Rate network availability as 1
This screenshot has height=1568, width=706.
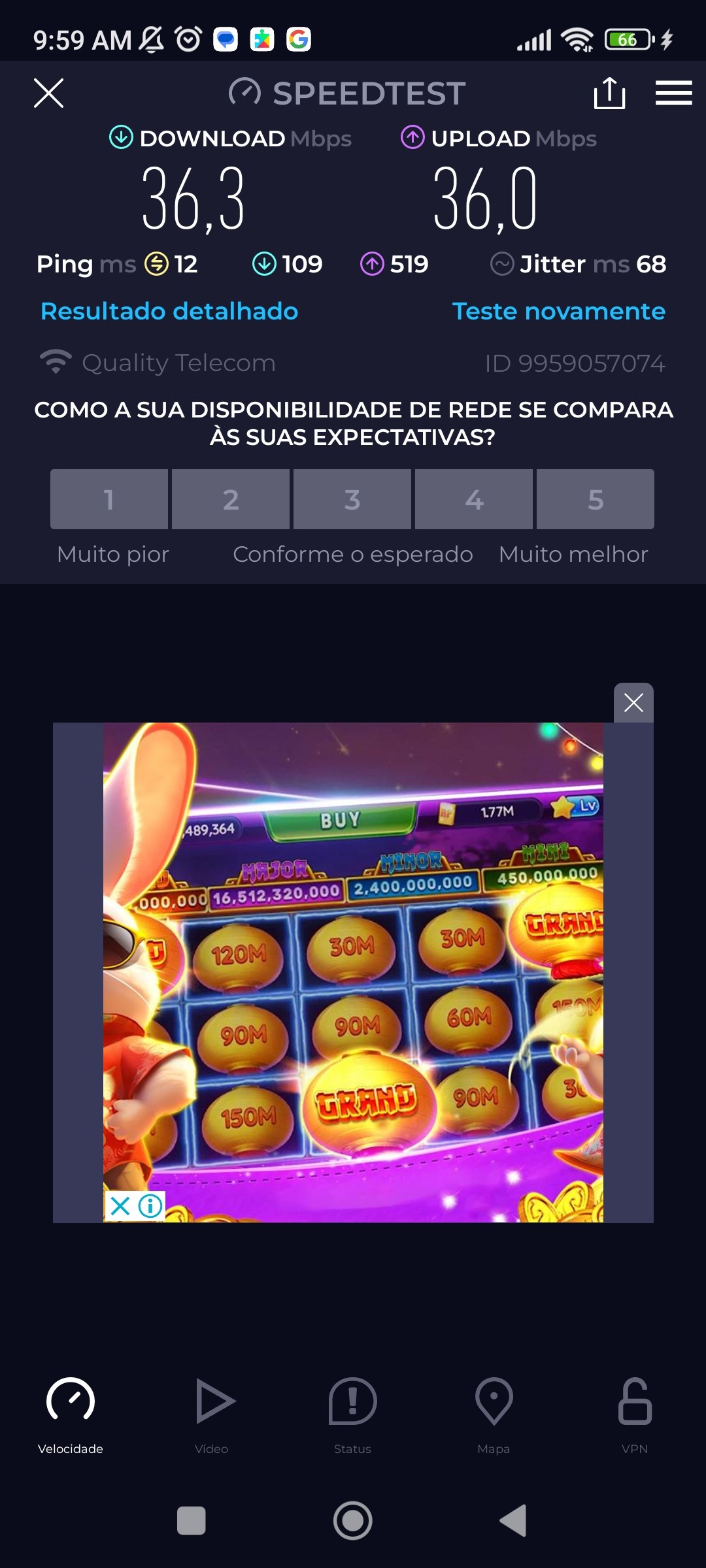click(109, 499)
